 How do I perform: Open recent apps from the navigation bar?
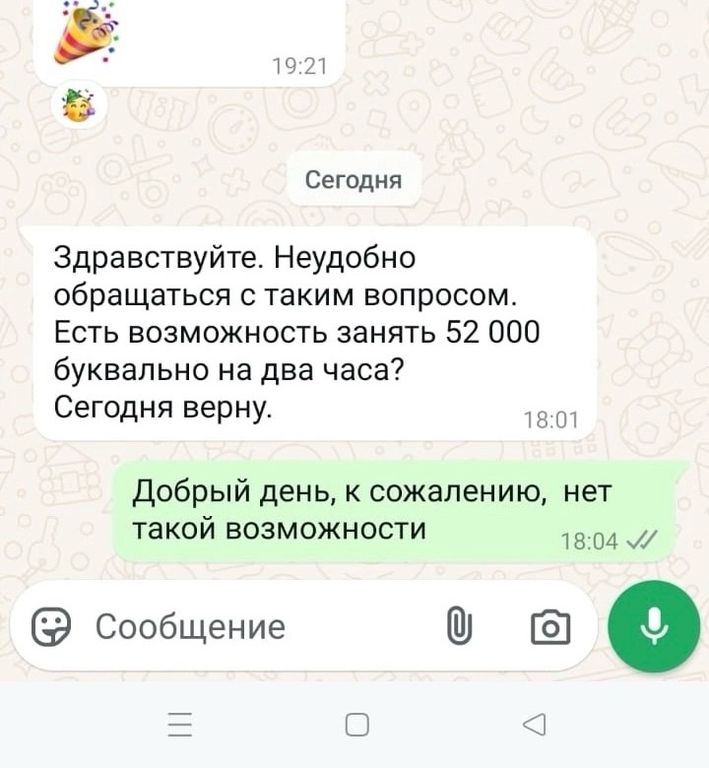coord(179,725)
